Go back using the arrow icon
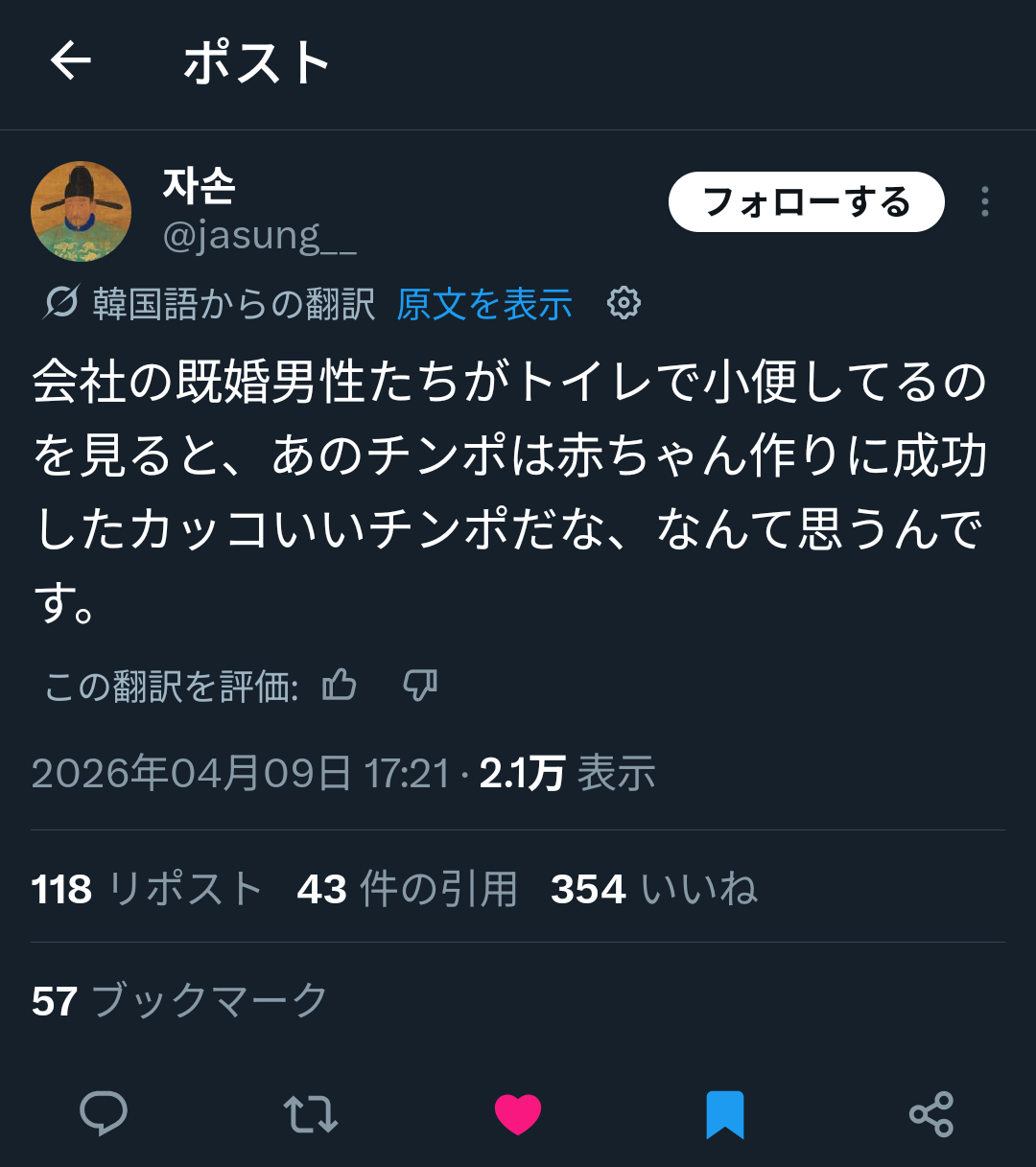This screenshot has height=1167, width=1036. pyautogui.click(x=71, y=61)
